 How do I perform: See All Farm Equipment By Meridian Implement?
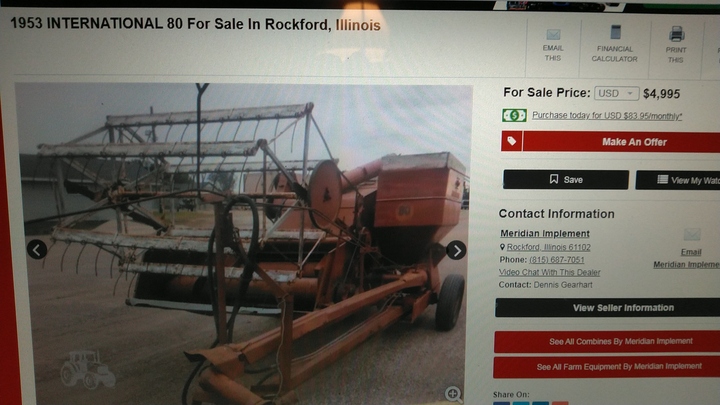(x=619, y=367)
